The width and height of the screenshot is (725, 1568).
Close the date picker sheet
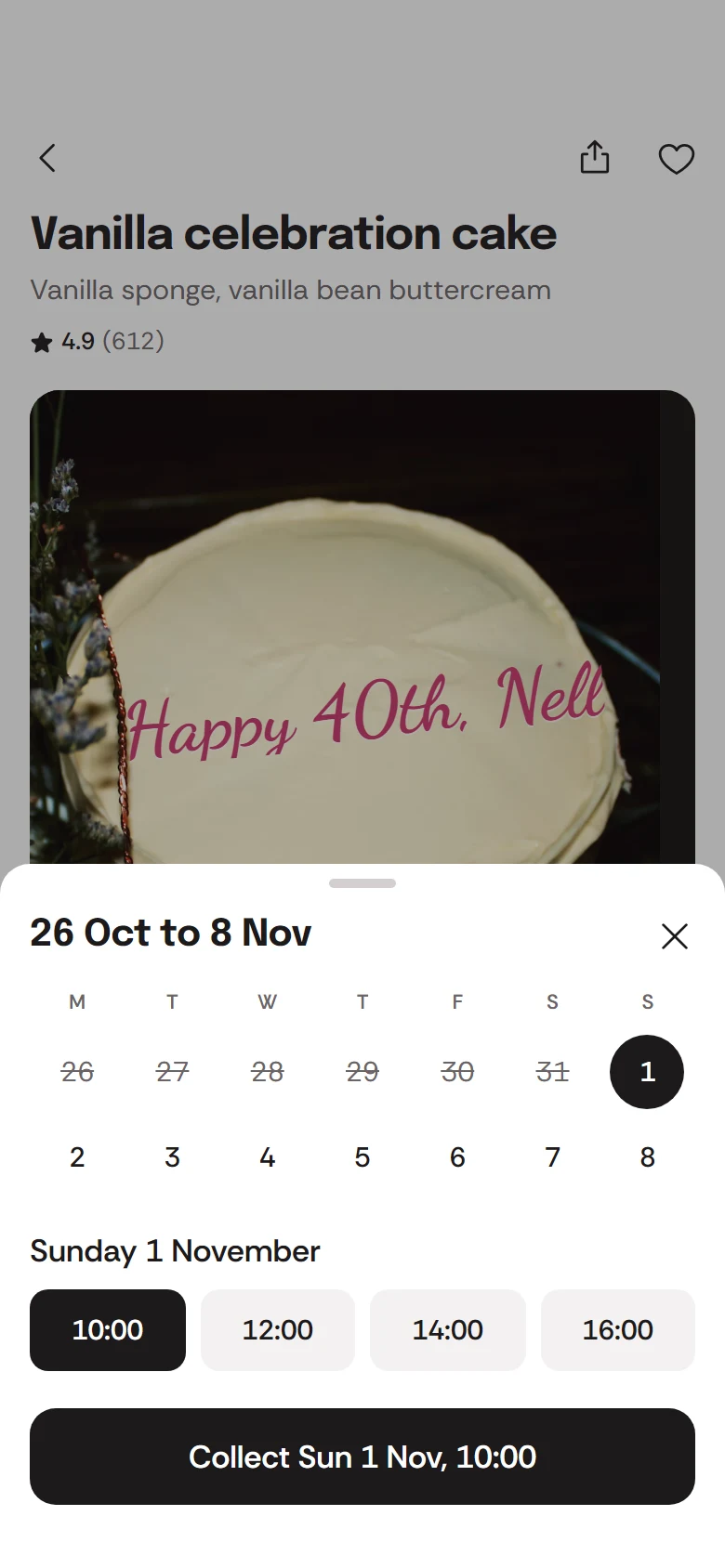(675, 935)
